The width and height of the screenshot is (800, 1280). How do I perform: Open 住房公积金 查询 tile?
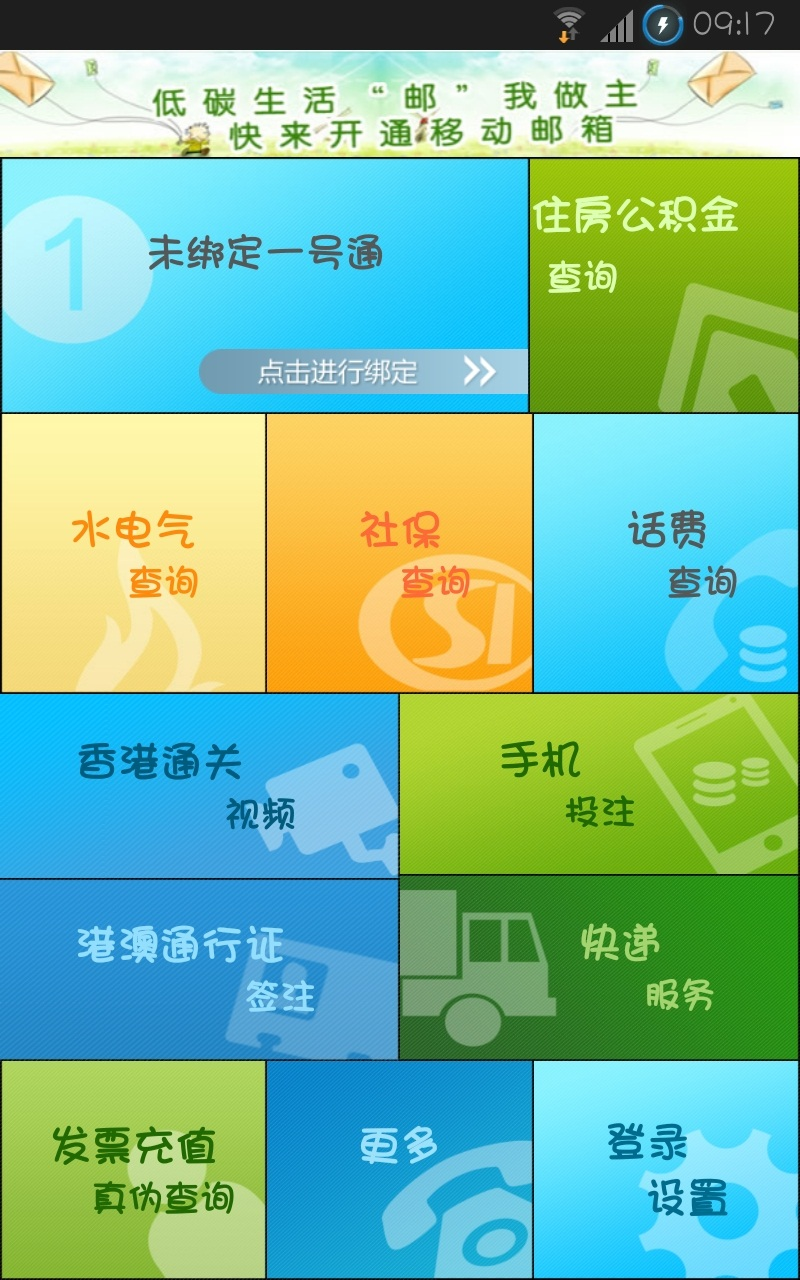(x=664, y=285)
